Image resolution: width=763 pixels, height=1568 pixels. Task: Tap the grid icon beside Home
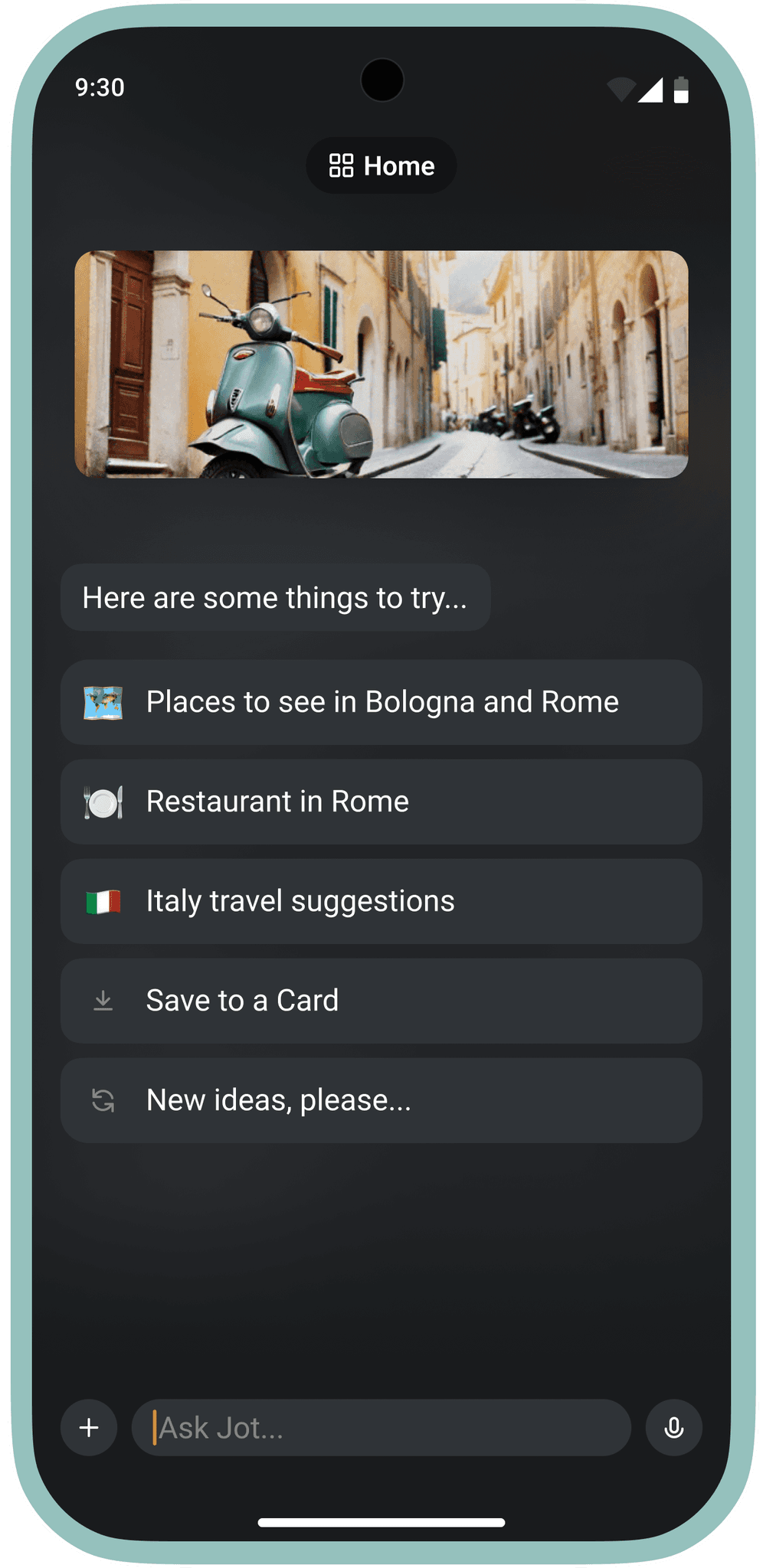340,165
